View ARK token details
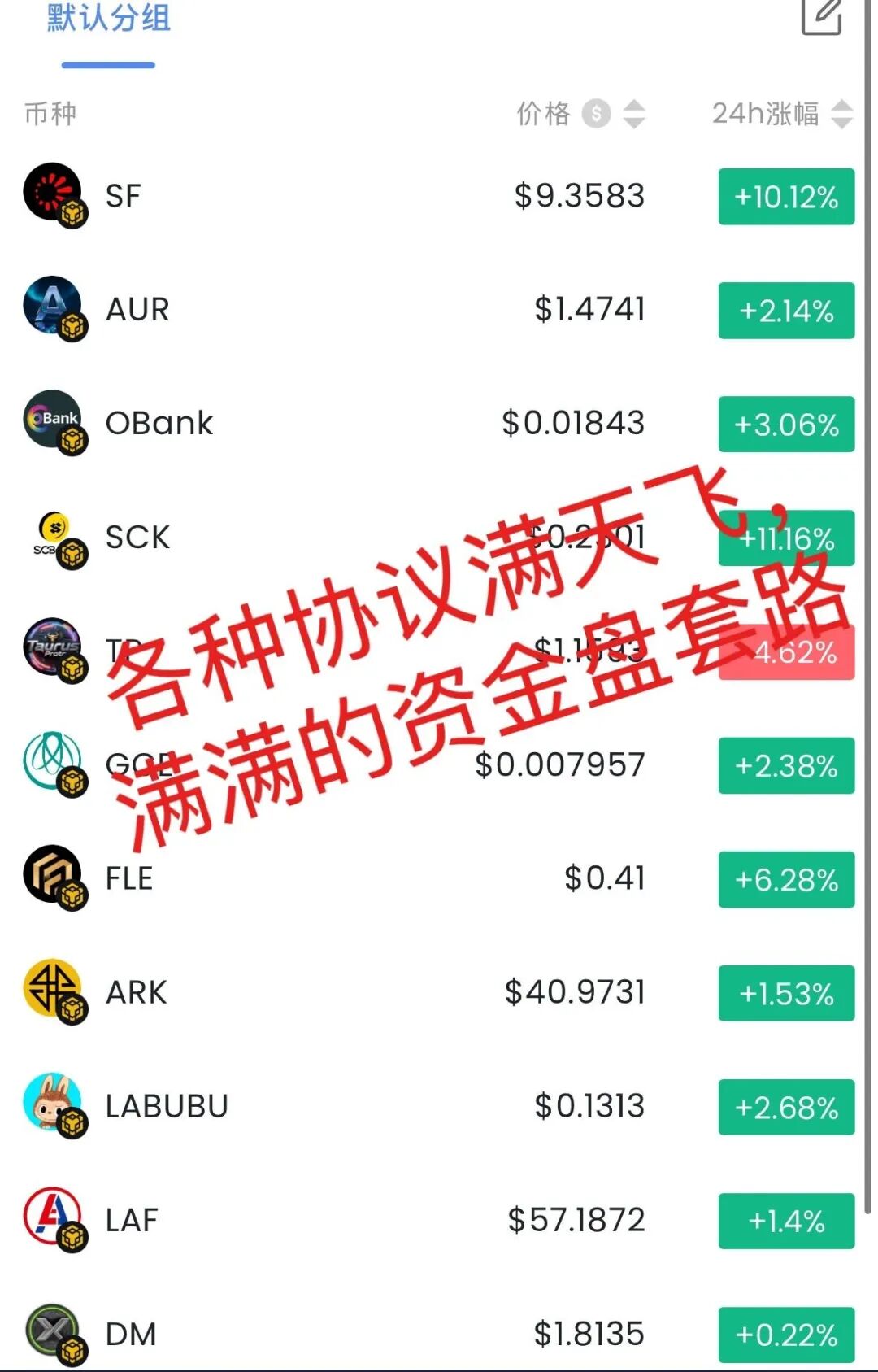The image size is (878, 1372). coord(137,993)
